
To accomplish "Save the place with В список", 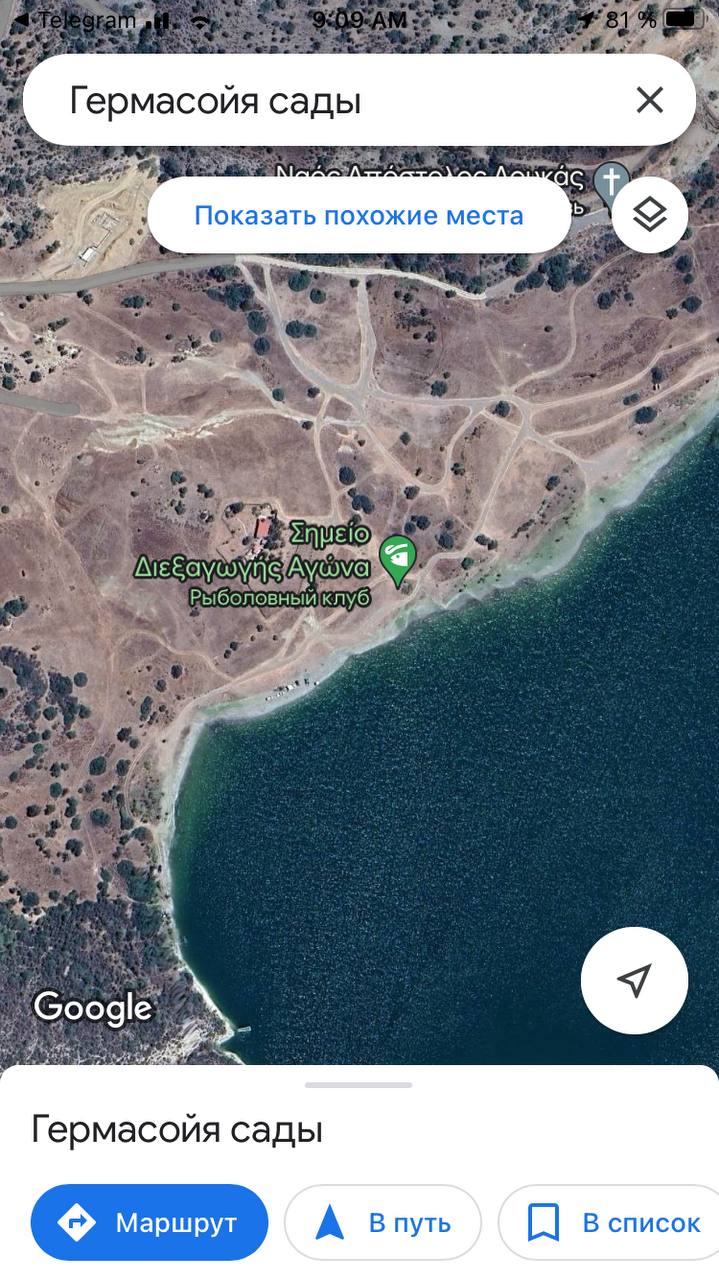I will click(614, 1222).
